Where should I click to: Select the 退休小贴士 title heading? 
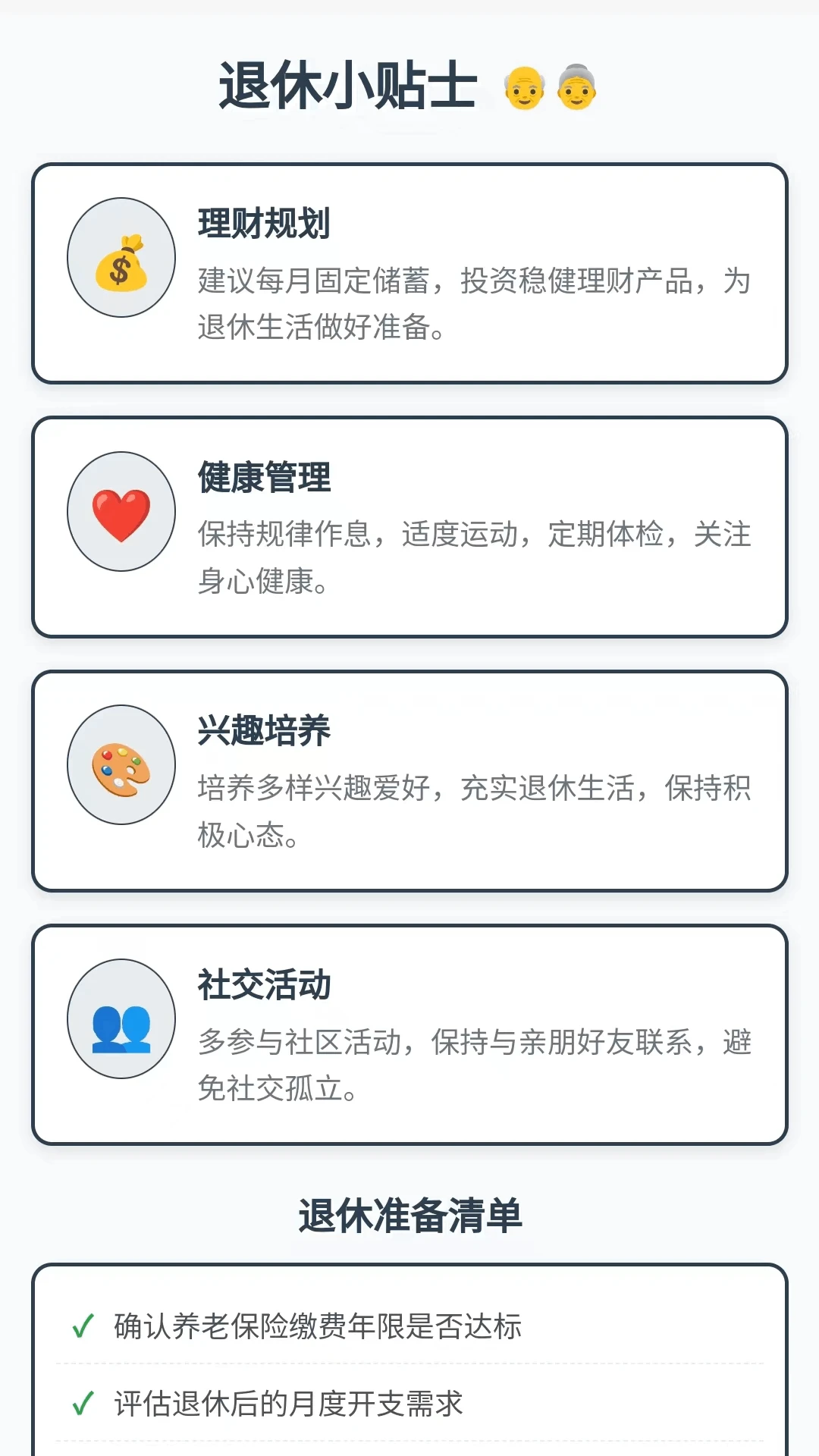tap(345, 83)
